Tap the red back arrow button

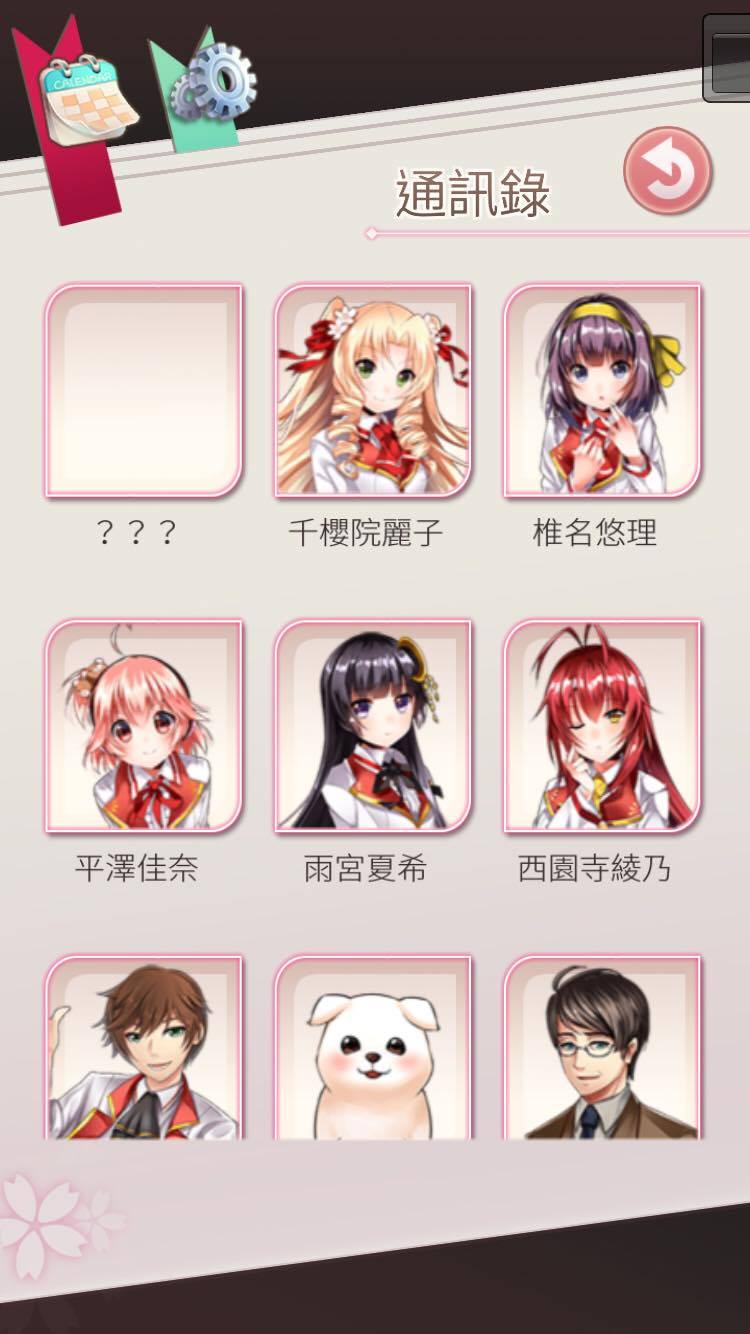pyautogui.click(x=667, y=171)
